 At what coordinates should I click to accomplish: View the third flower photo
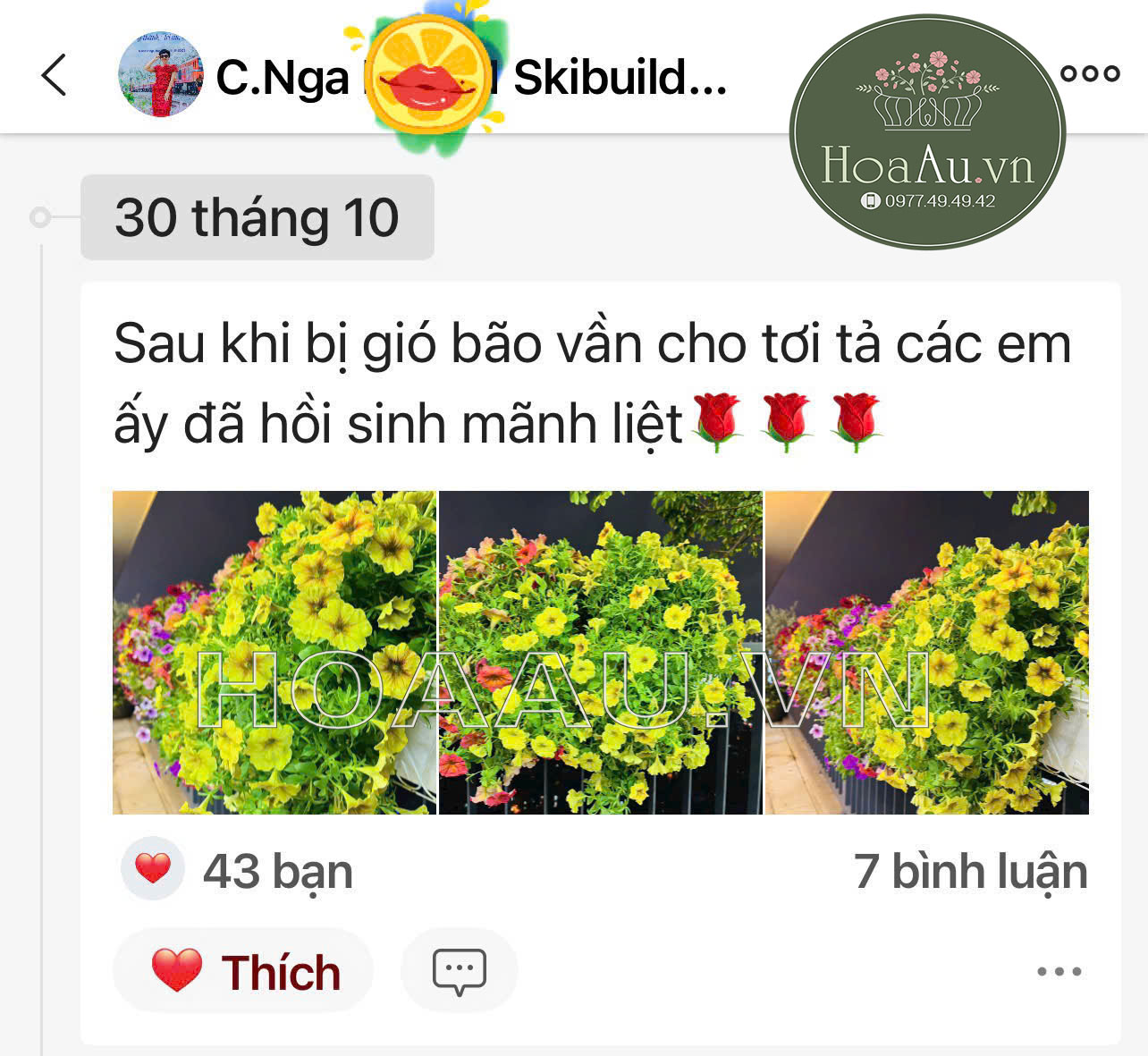[927, 653]
